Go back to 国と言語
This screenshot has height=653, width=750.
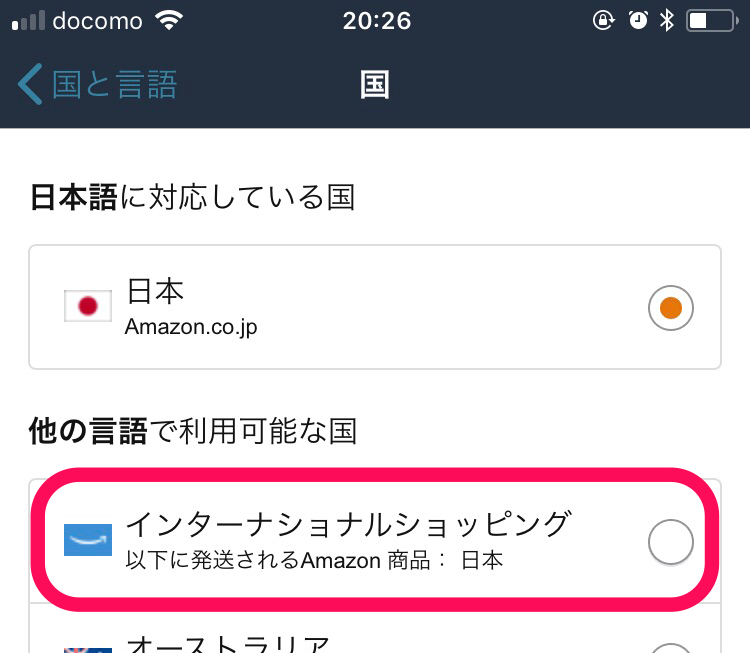[x=98, y=84]
